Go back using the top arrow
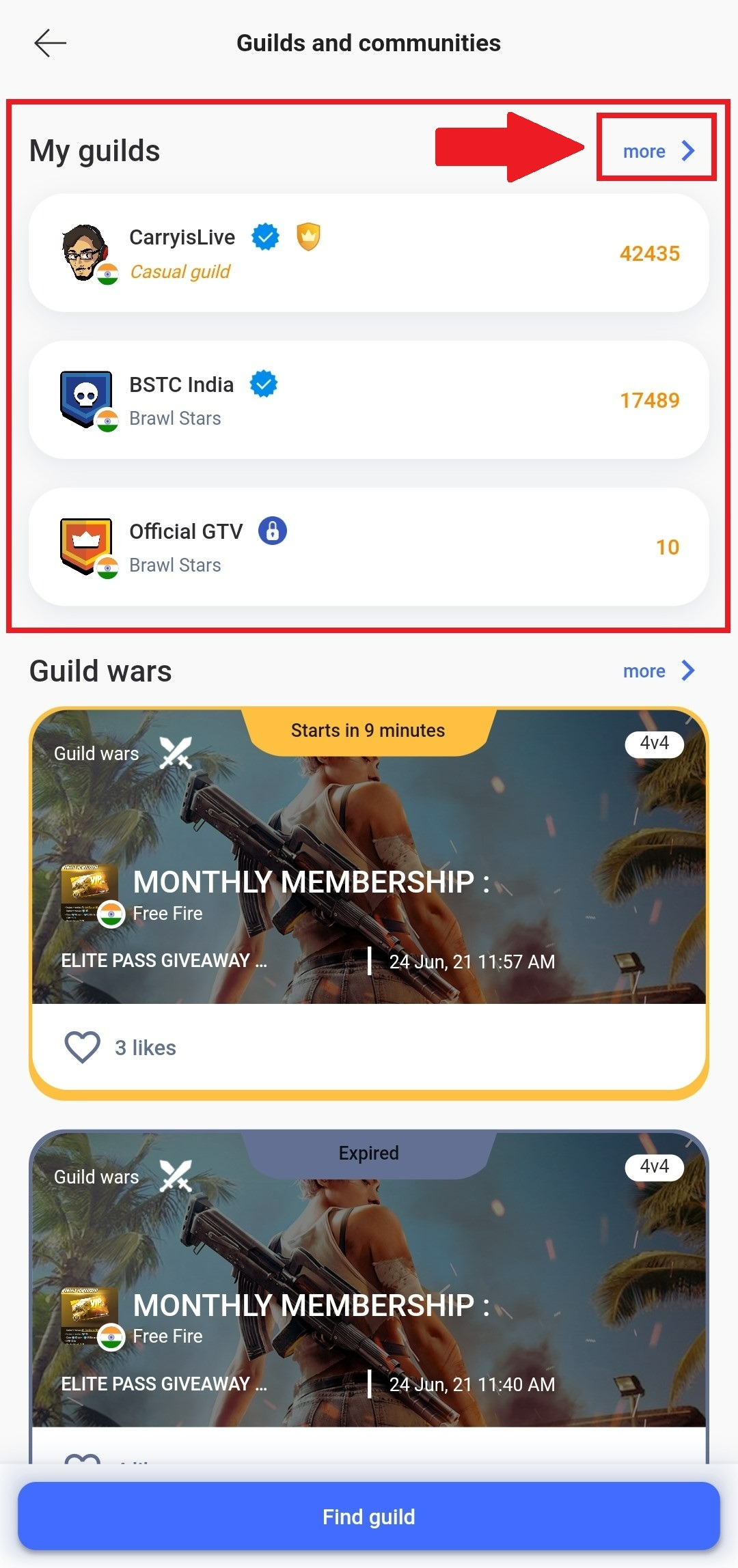The width and height of the screenshot is (738, 1568). 50,43
